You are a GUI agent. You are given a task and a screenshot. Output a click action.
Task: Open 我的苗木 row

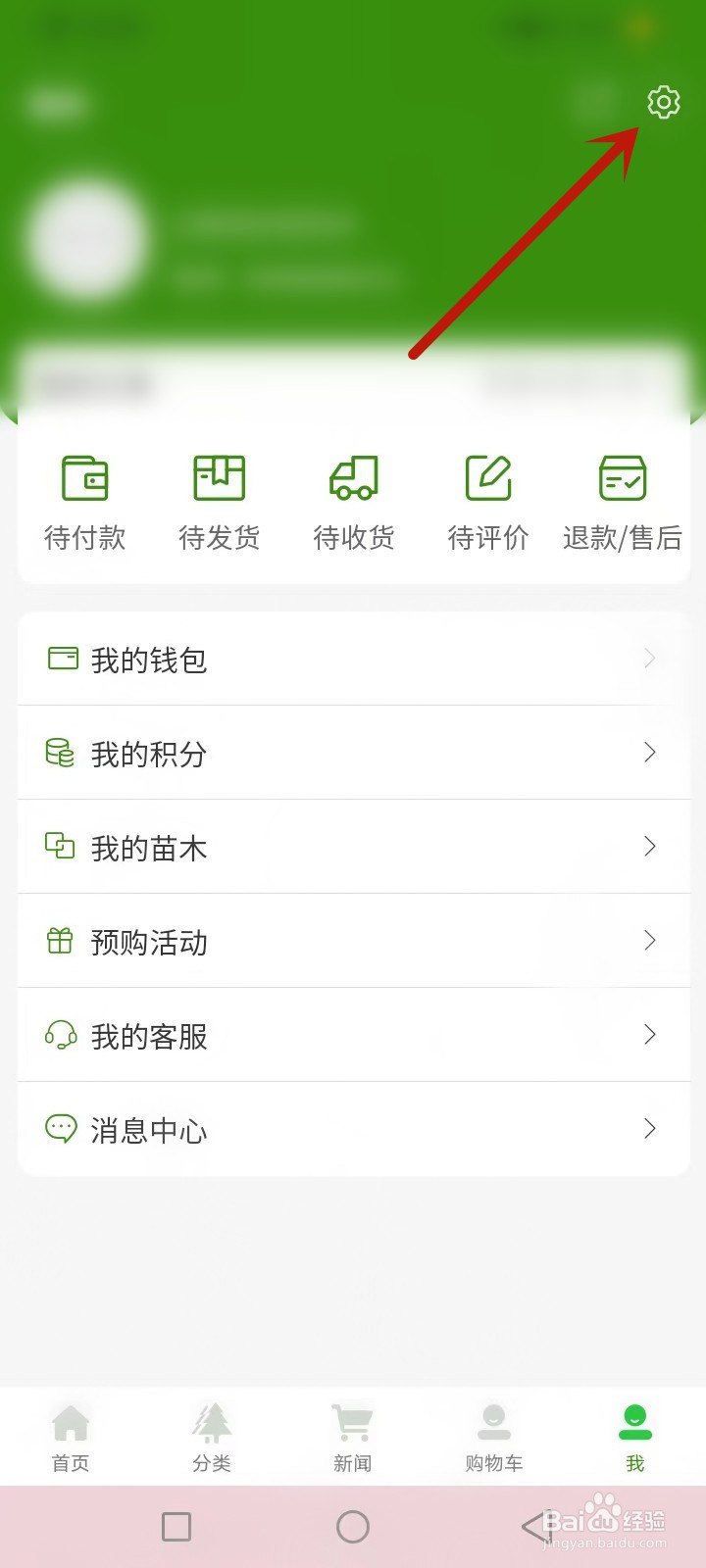[x=354, y=847]
